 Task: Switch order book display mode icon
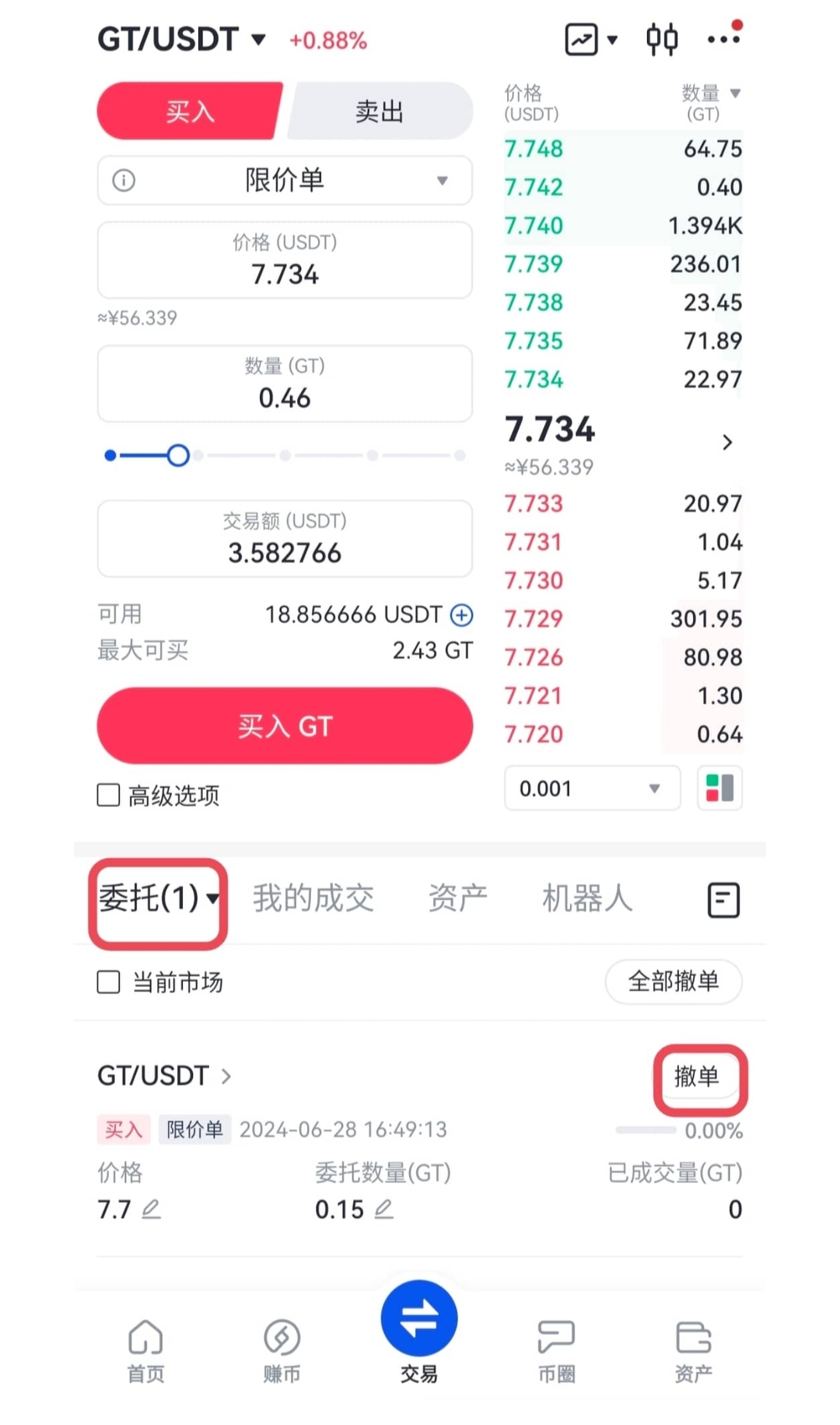click(718, 788)
